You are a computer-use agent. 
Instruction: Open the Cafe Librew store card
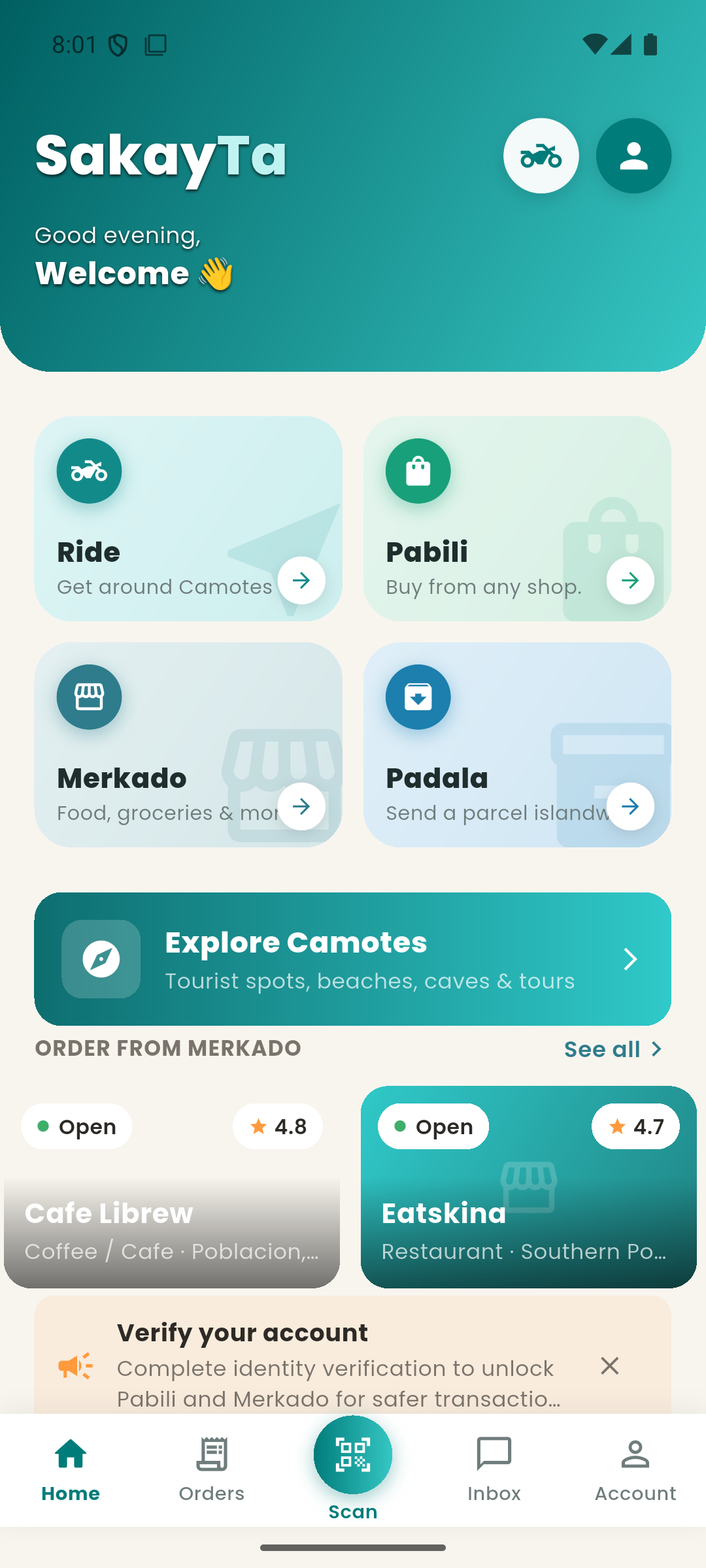(x=172, y=1187)
